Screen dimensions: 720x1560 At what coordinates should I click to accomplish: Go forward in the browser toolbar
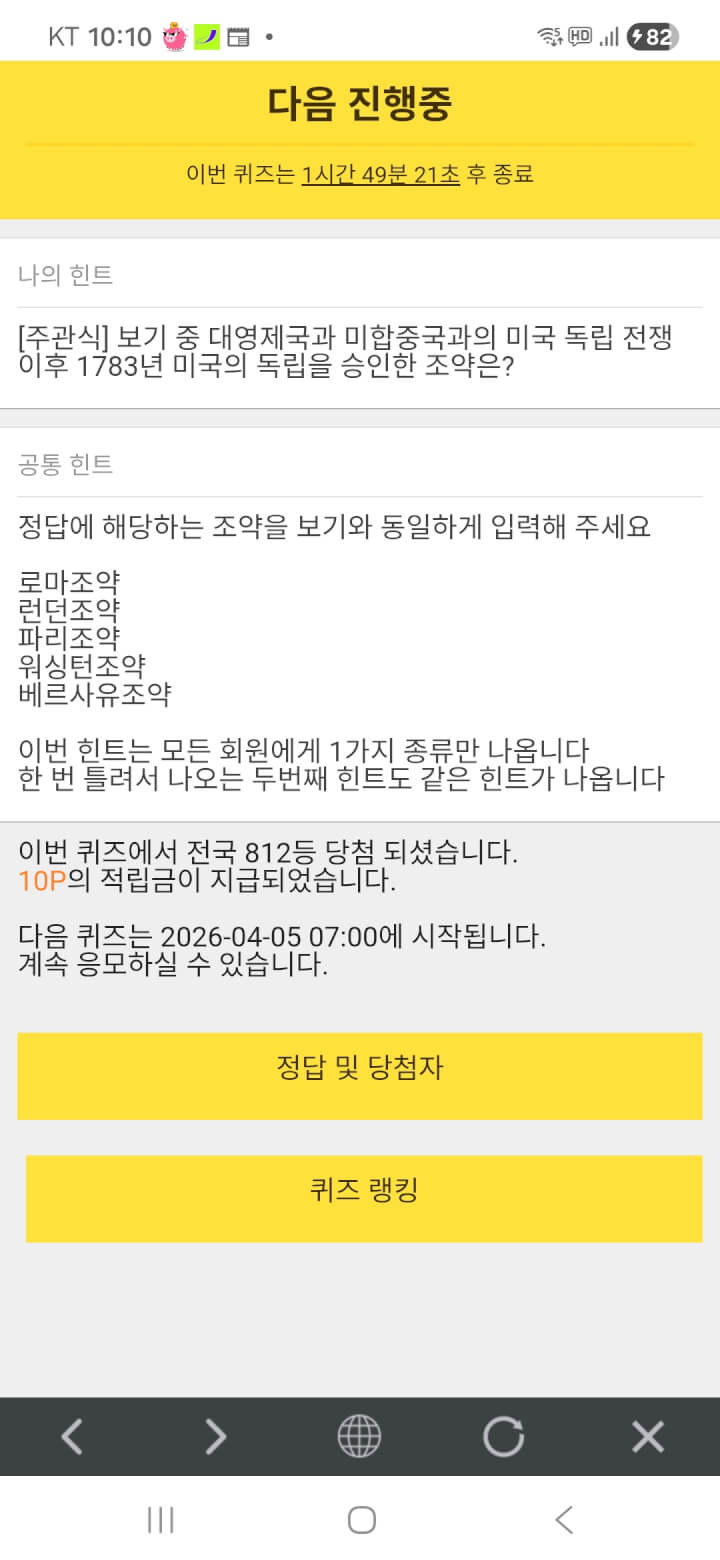coord(216,1437)
